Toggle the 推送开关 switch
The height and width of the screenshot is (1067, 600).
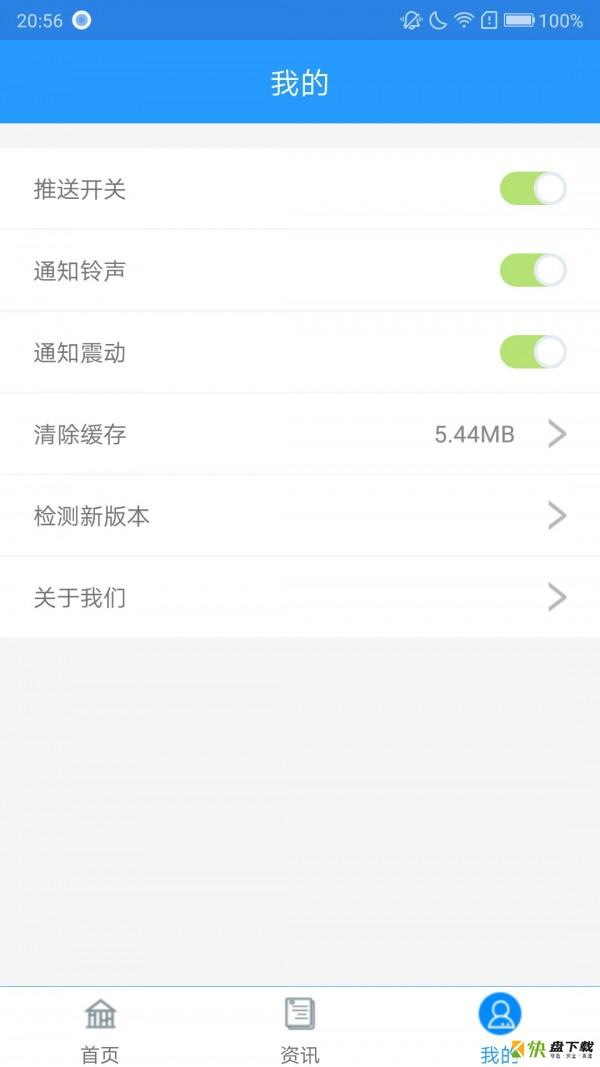point(532,189)
